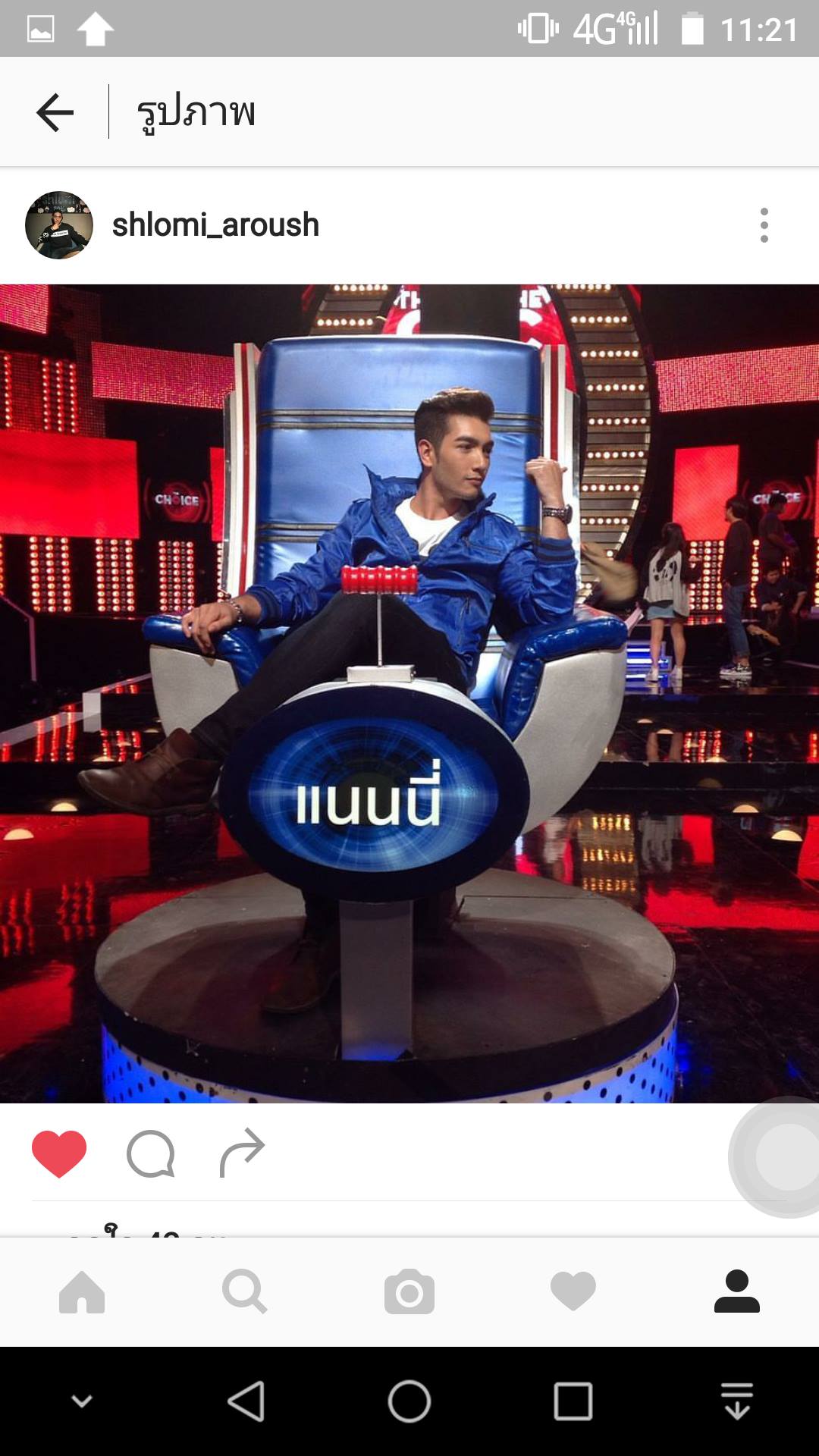Open the Camera tab
The width and height of the screenshot is (819, 1456).
point(409,1291)
